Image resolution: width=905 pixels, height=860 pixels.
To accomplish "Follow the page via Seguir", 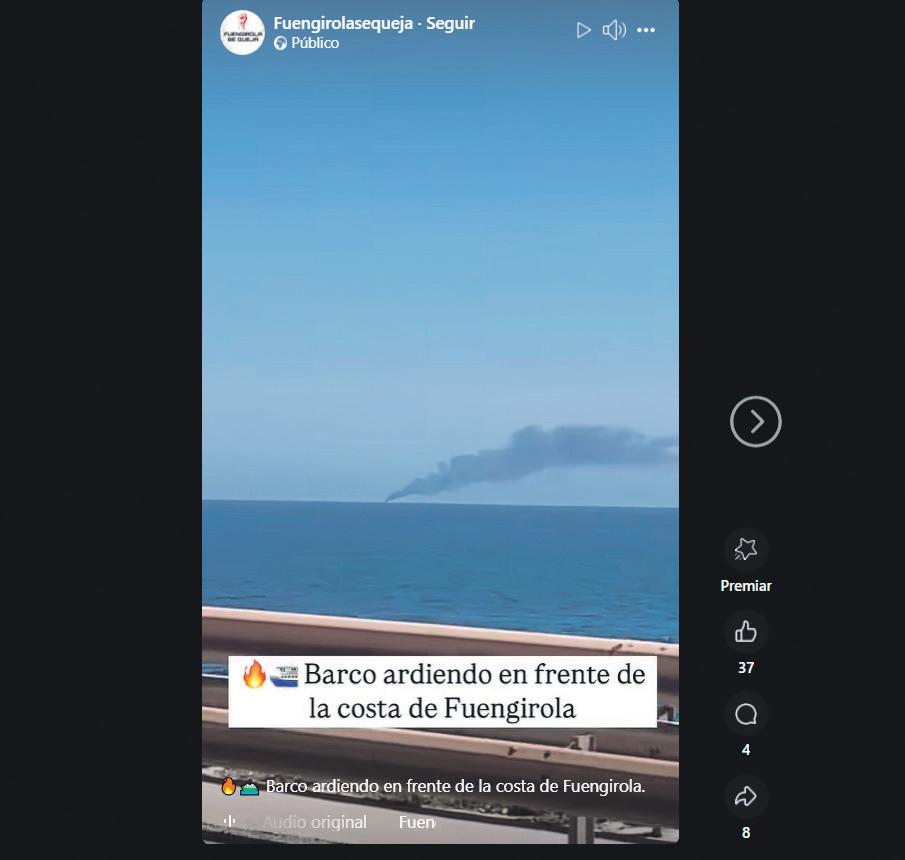I will 450,23.
